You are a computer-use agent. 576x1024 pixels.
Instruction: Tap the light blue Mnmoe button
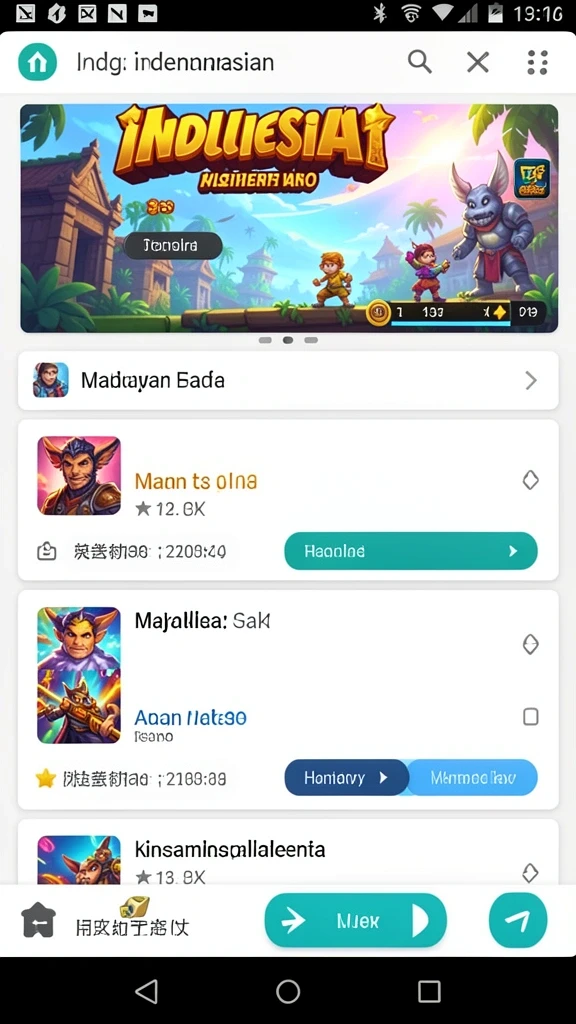(473, 778)
